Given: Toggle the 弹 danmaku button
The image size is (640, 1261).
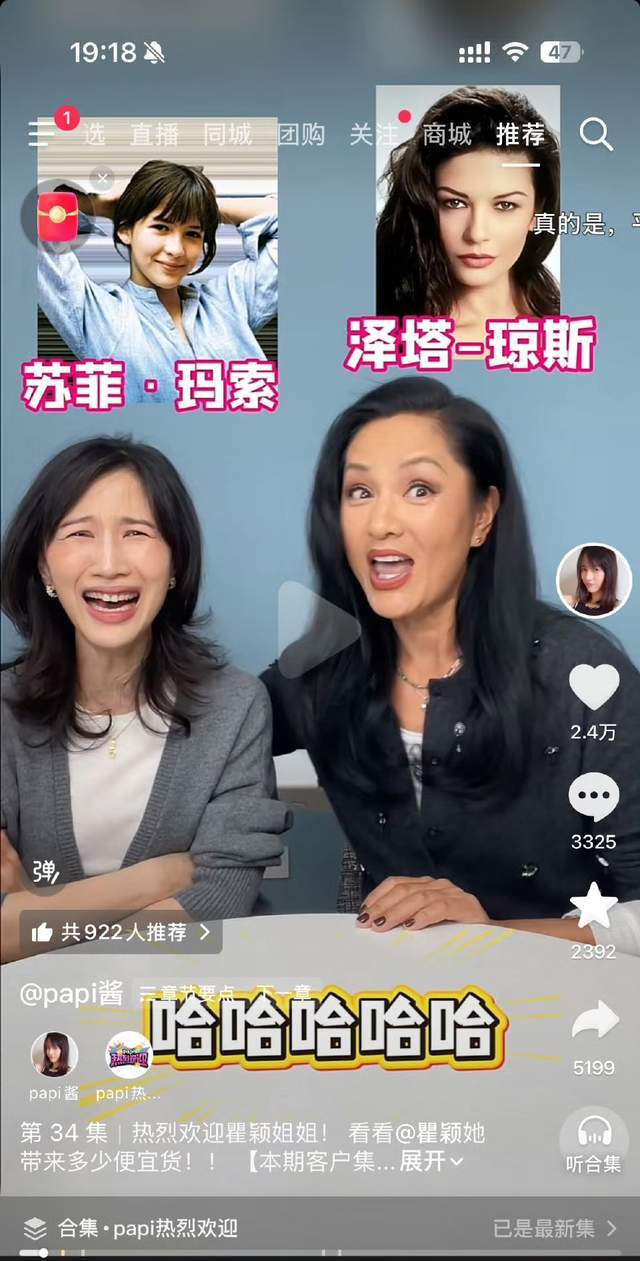Looking at the screenshot, I should click(45, 872).
